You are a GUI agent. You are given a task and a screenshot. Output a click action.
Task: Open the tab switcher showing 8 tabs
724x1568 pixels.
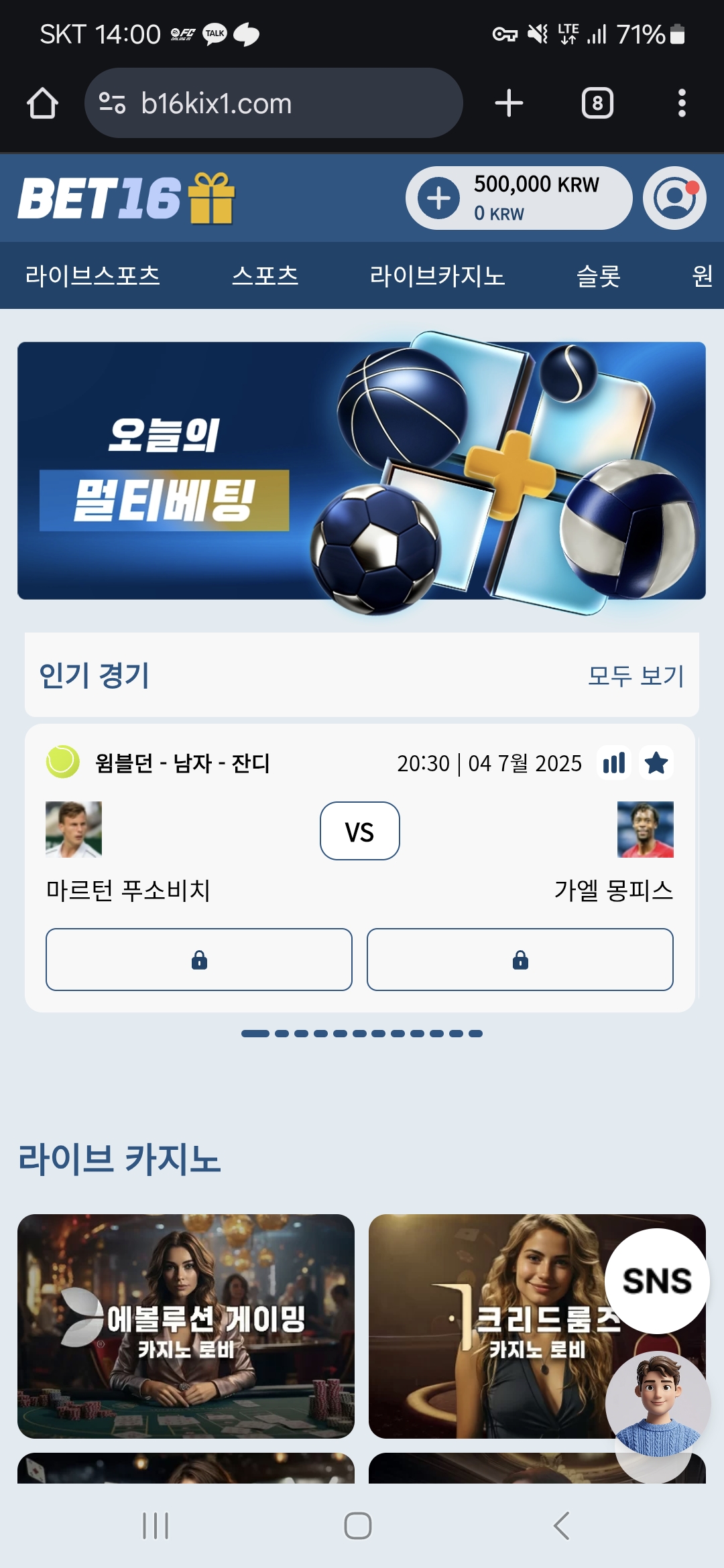[597, 103]
